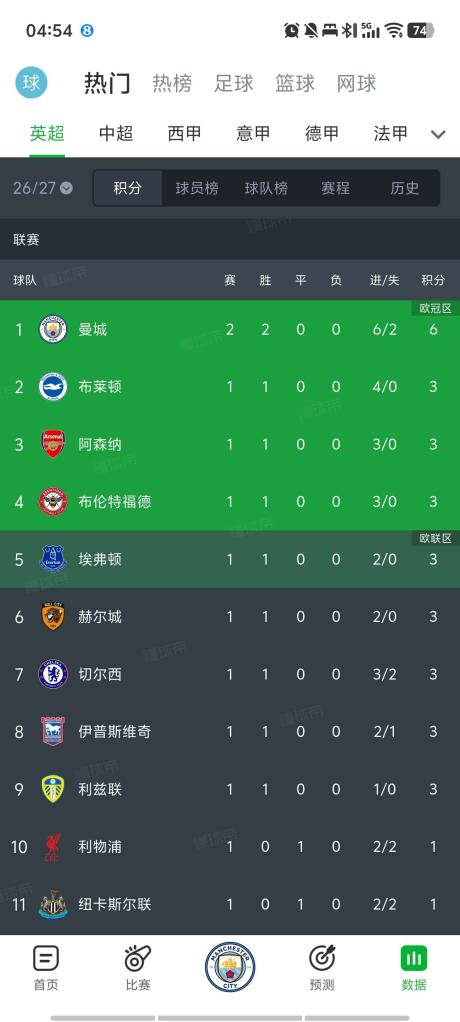The width and height of the screenshot is (460, 1022).
Task: Open the 曼城 team row
Action: [x=230, y=329]
